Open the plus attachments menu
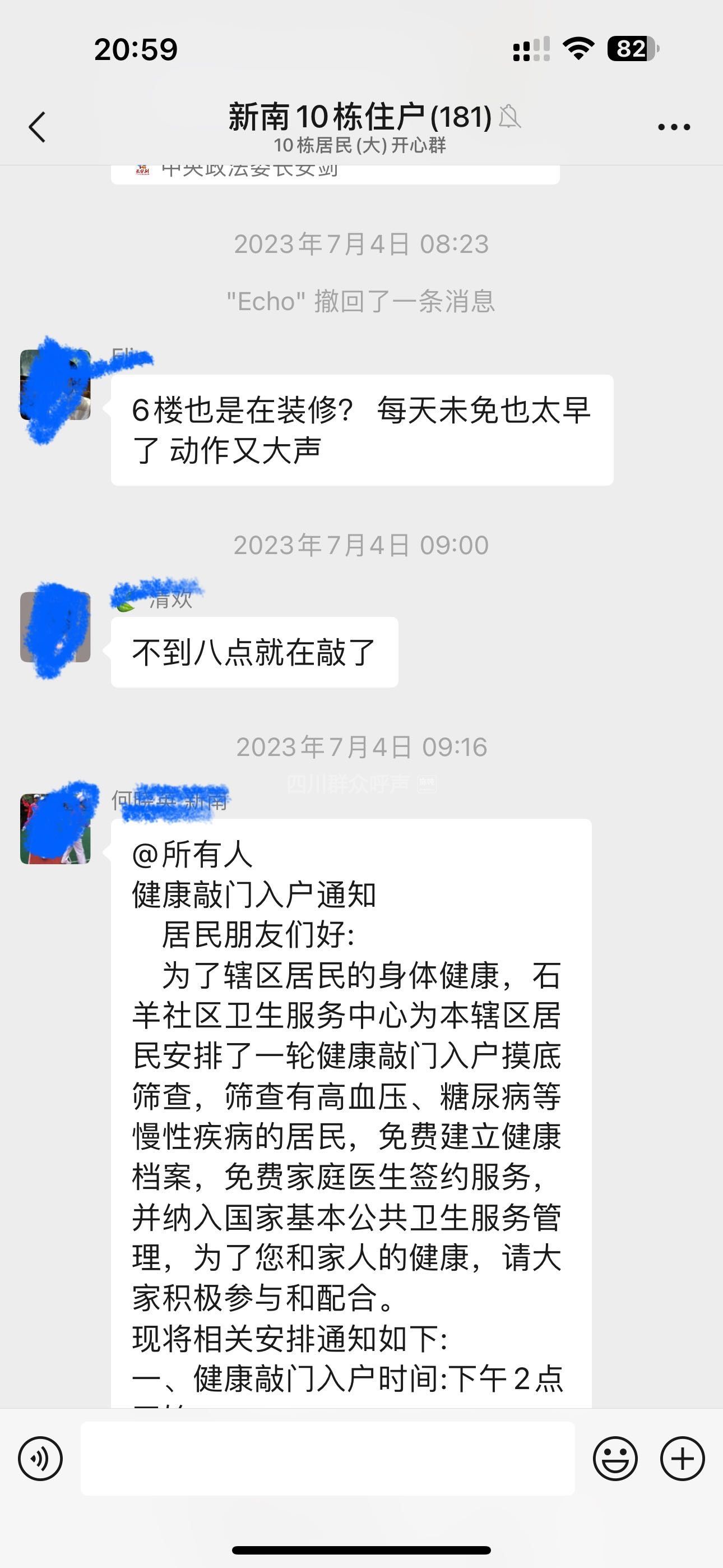Viewport: 723px width, 1568px height. pyautogui.click(x=682, y=1459)
